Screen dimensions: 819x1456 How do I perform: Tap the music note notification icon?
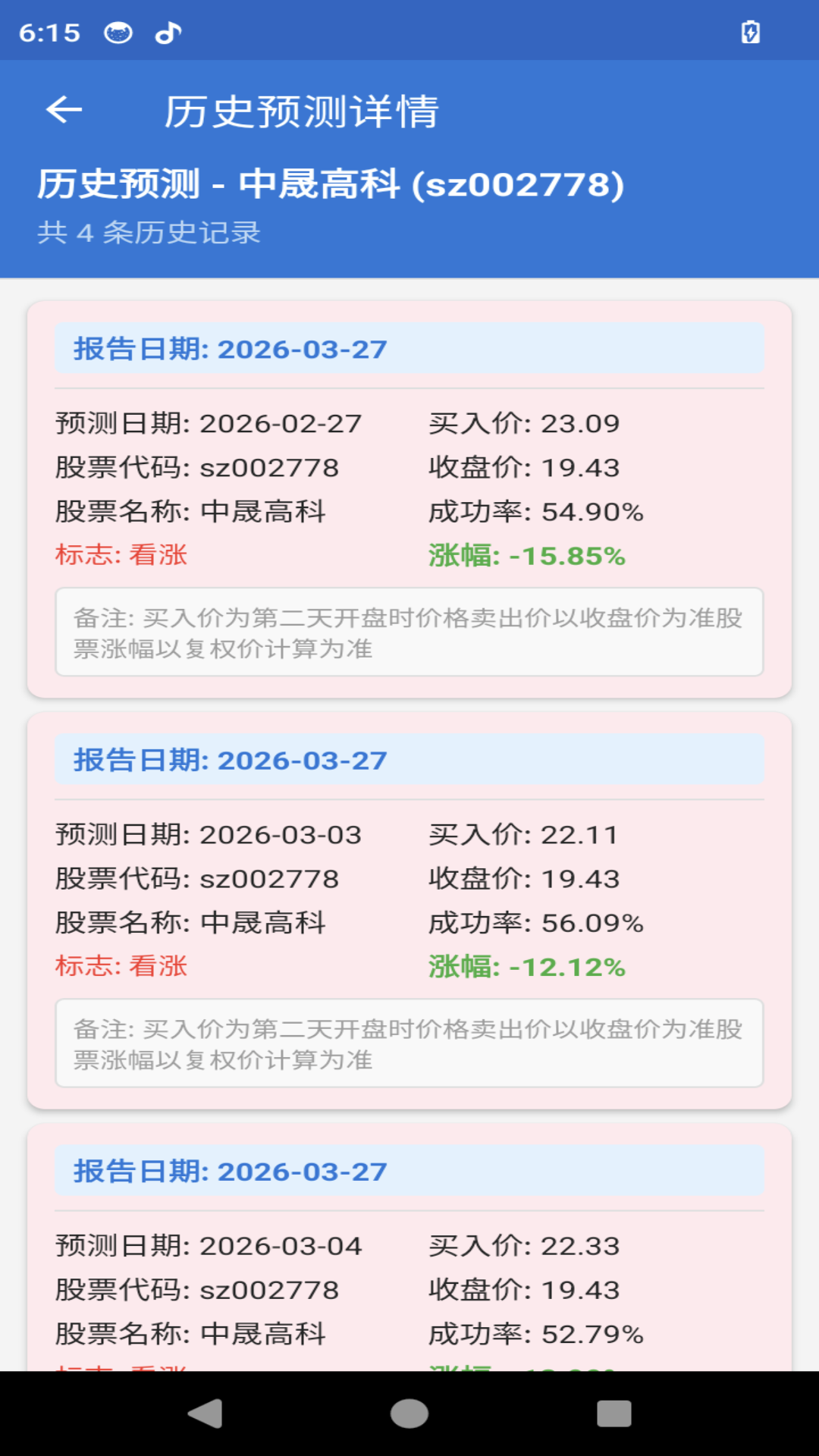(168, 32)
